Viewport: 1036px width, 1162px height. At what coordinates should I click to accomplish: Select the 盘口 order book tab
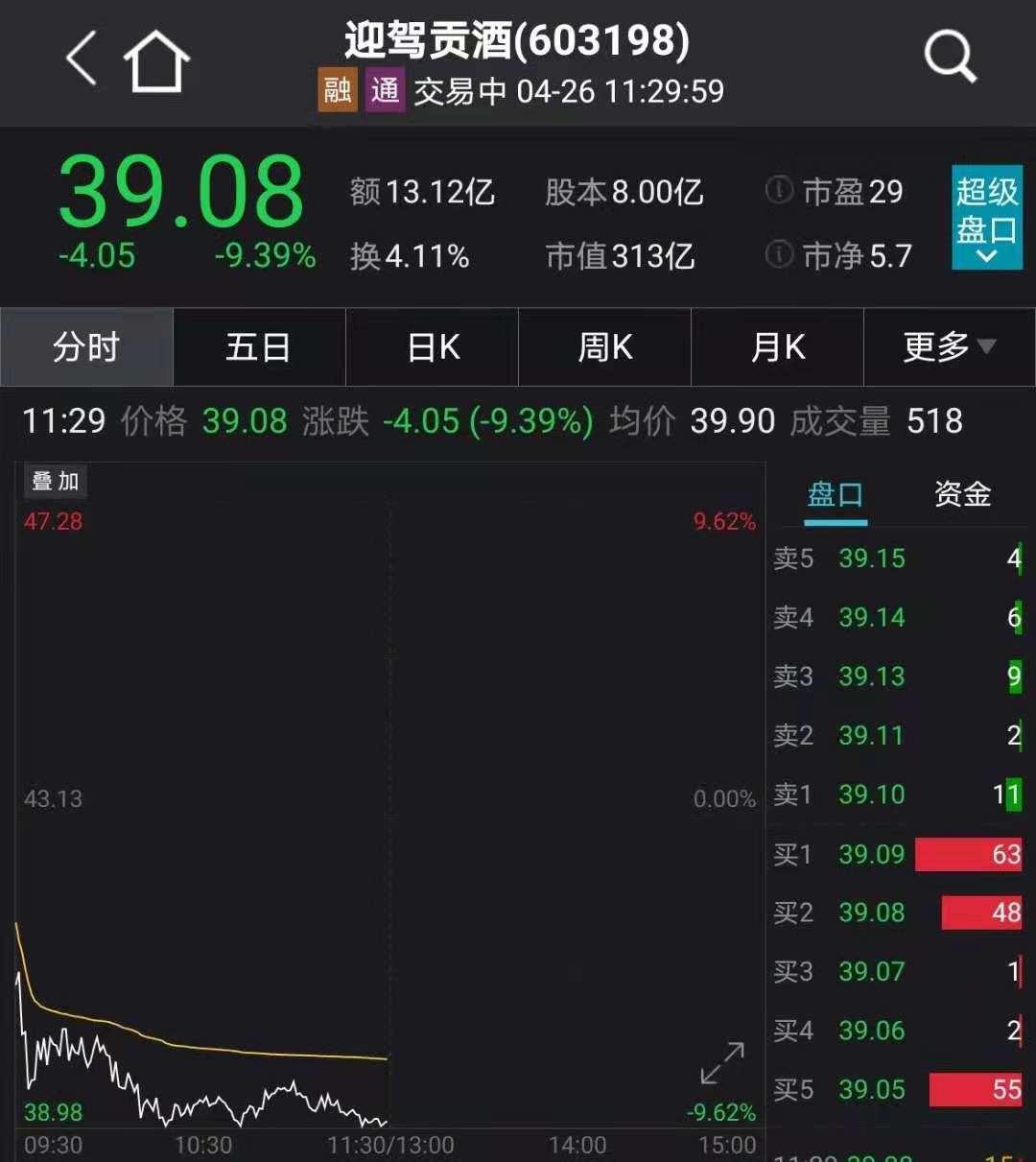[x=835, y=495]
